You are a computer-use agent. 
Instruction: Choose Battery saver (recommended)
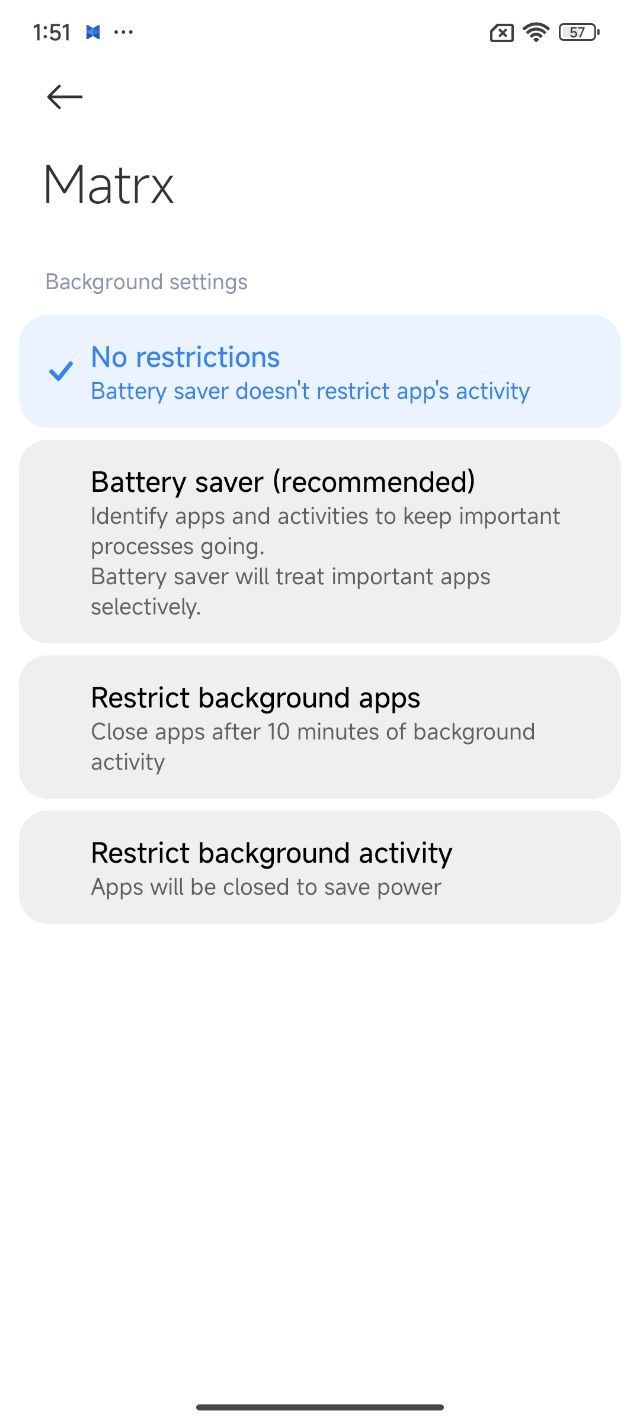[320, 541]
